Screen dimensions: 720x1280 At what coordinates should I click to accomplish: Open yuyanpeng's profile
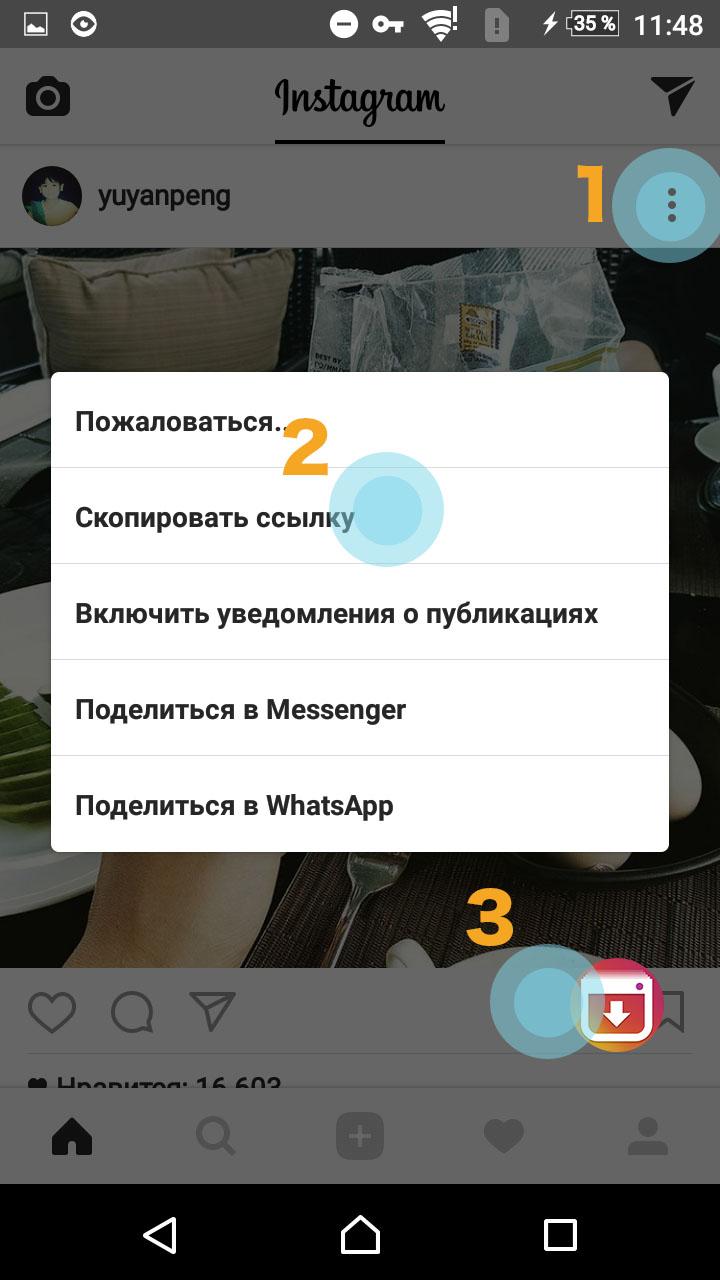tap(164, 196)
